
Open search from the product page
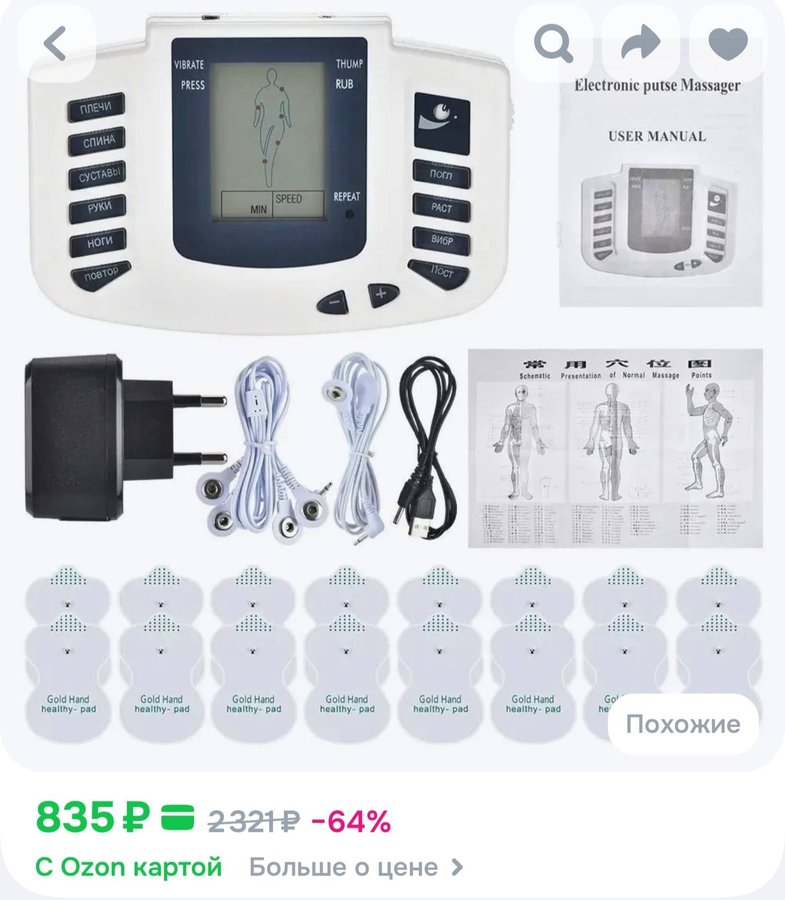553,44
